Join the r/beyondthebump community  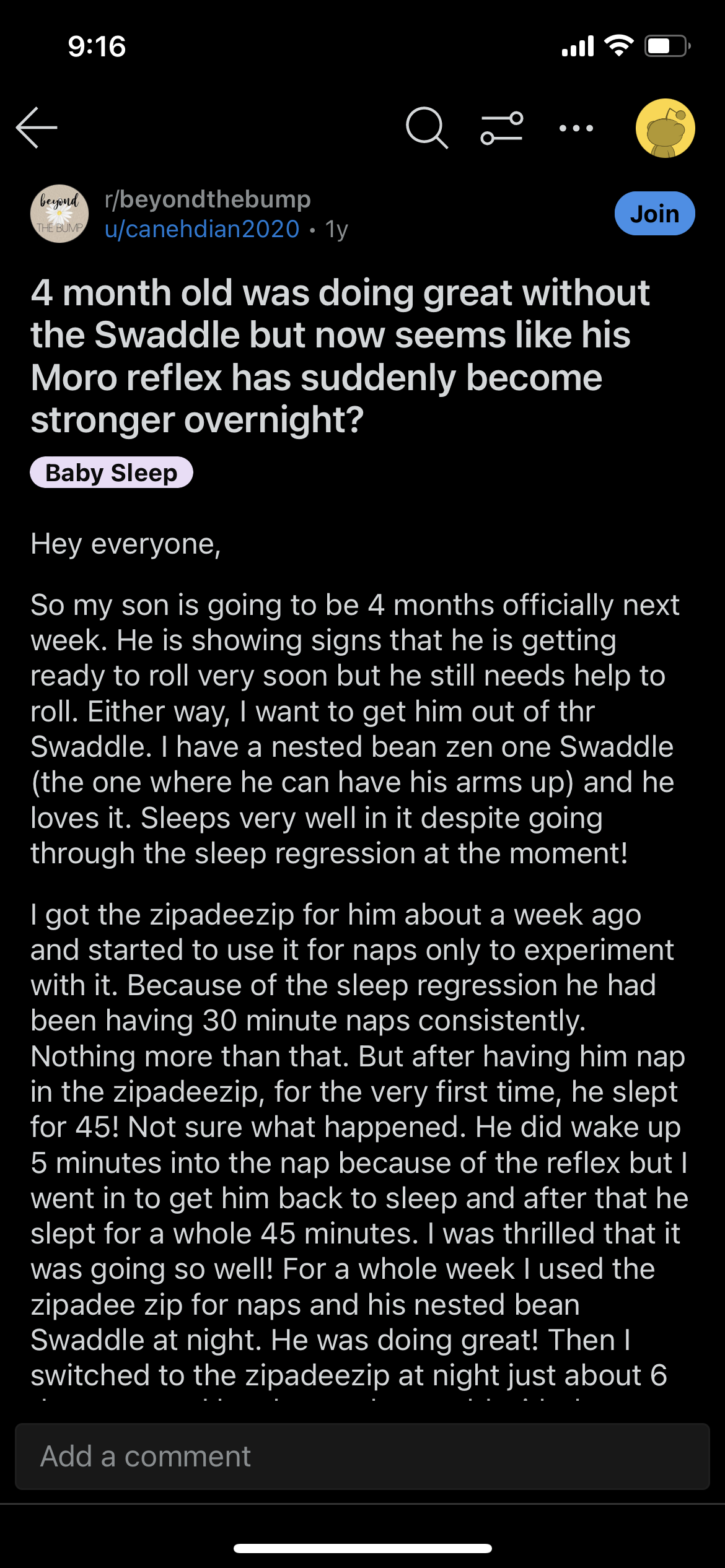point(655,214)
